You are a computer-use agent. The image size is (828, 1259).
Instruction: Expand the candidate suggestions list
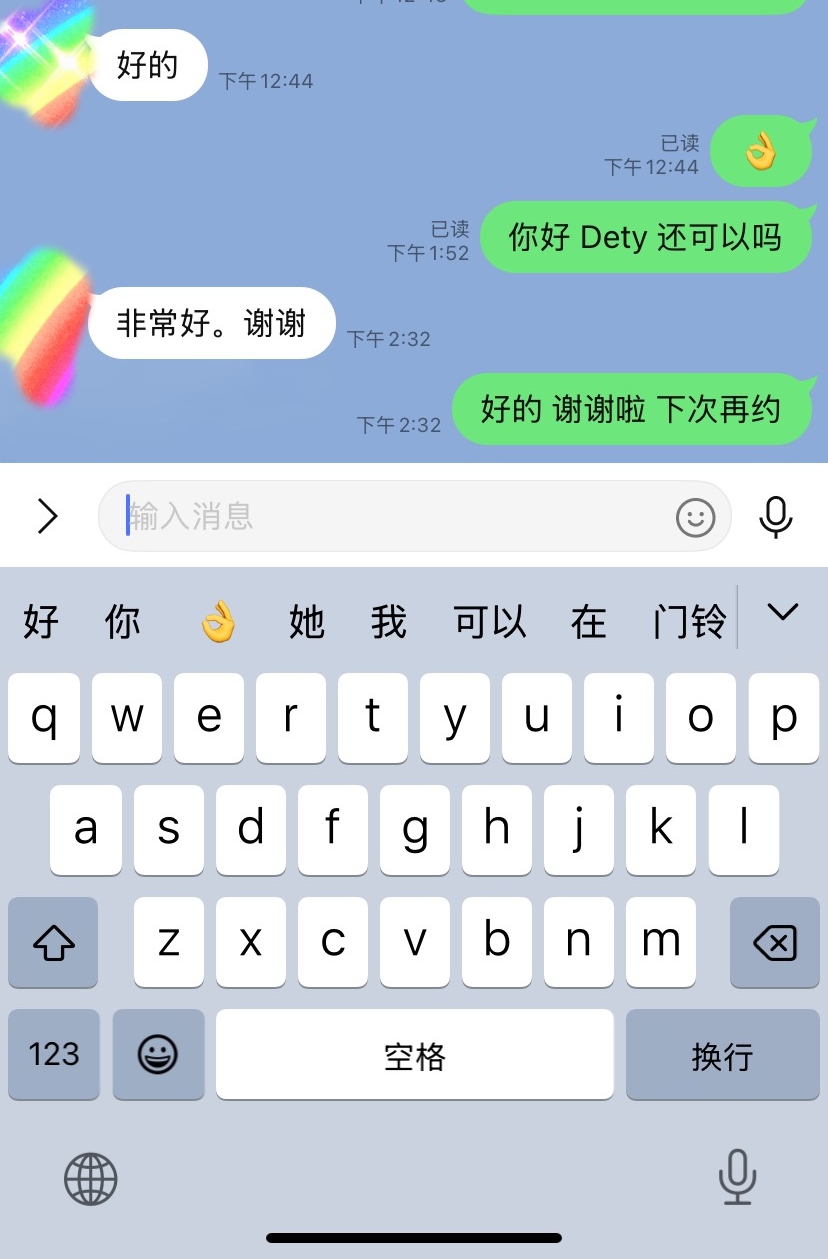[782, 612]
